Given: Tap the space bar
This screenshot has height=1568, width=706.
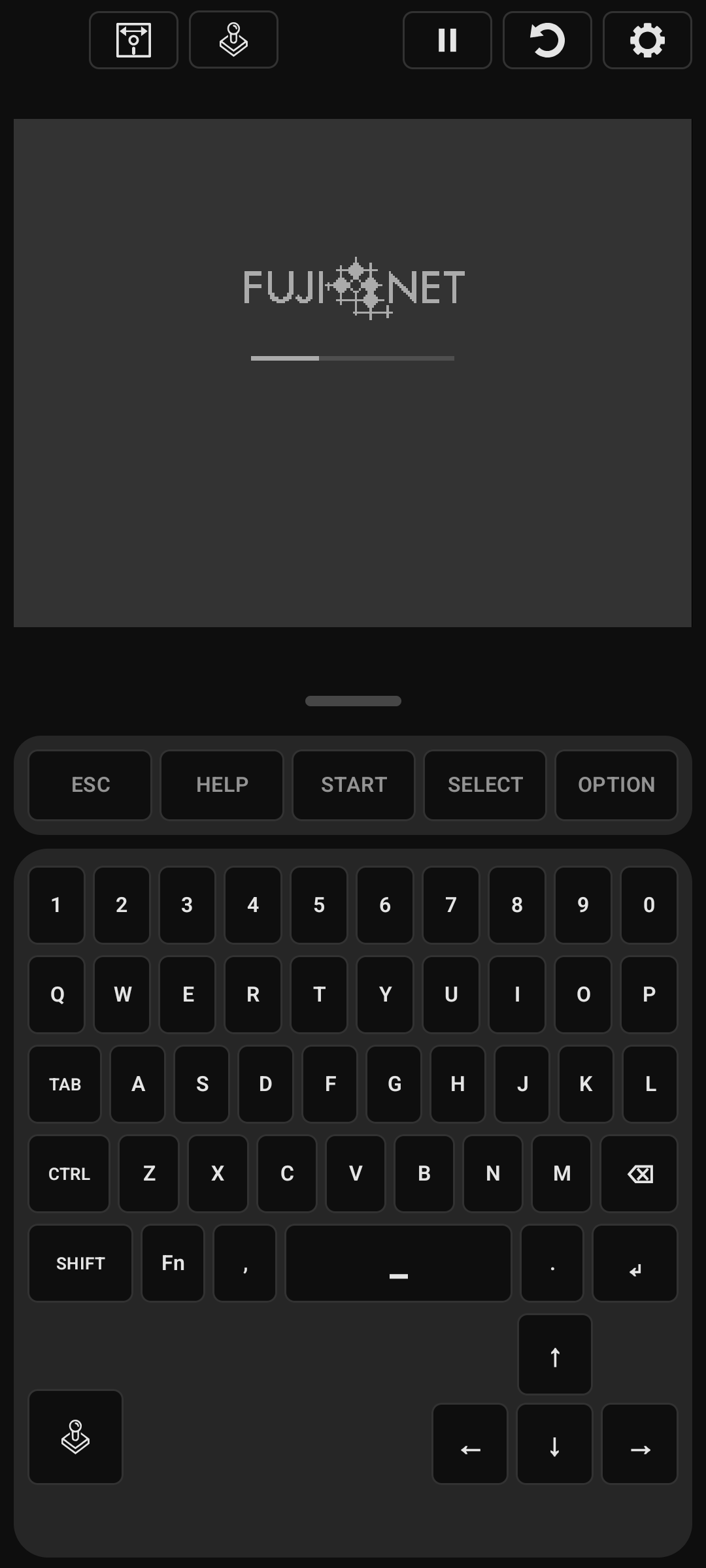Looking at the screenshot, I should [x=398, y=1263].
